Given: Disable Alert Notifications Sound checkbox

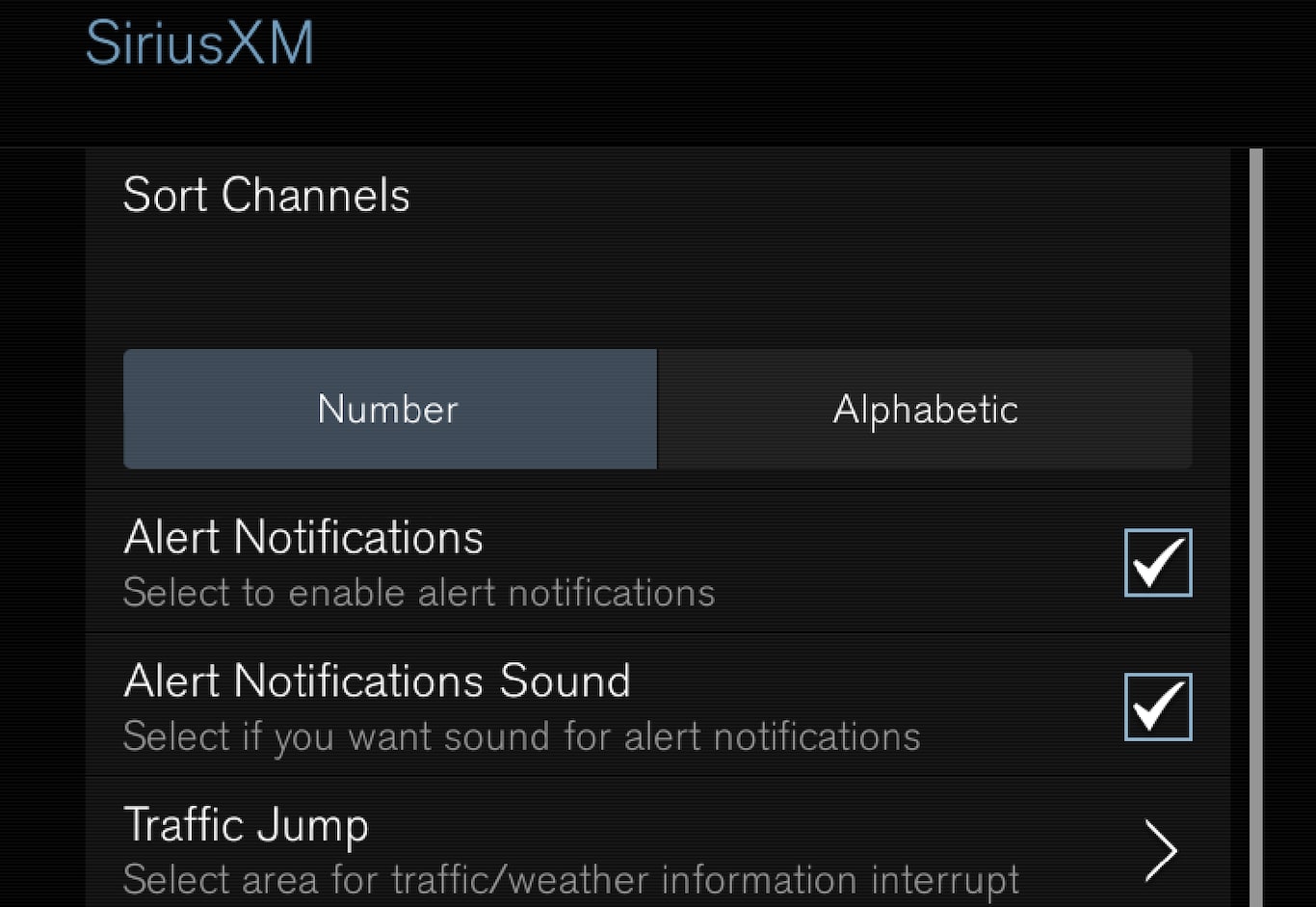Looking at the screenshot, I should 1157,707.
